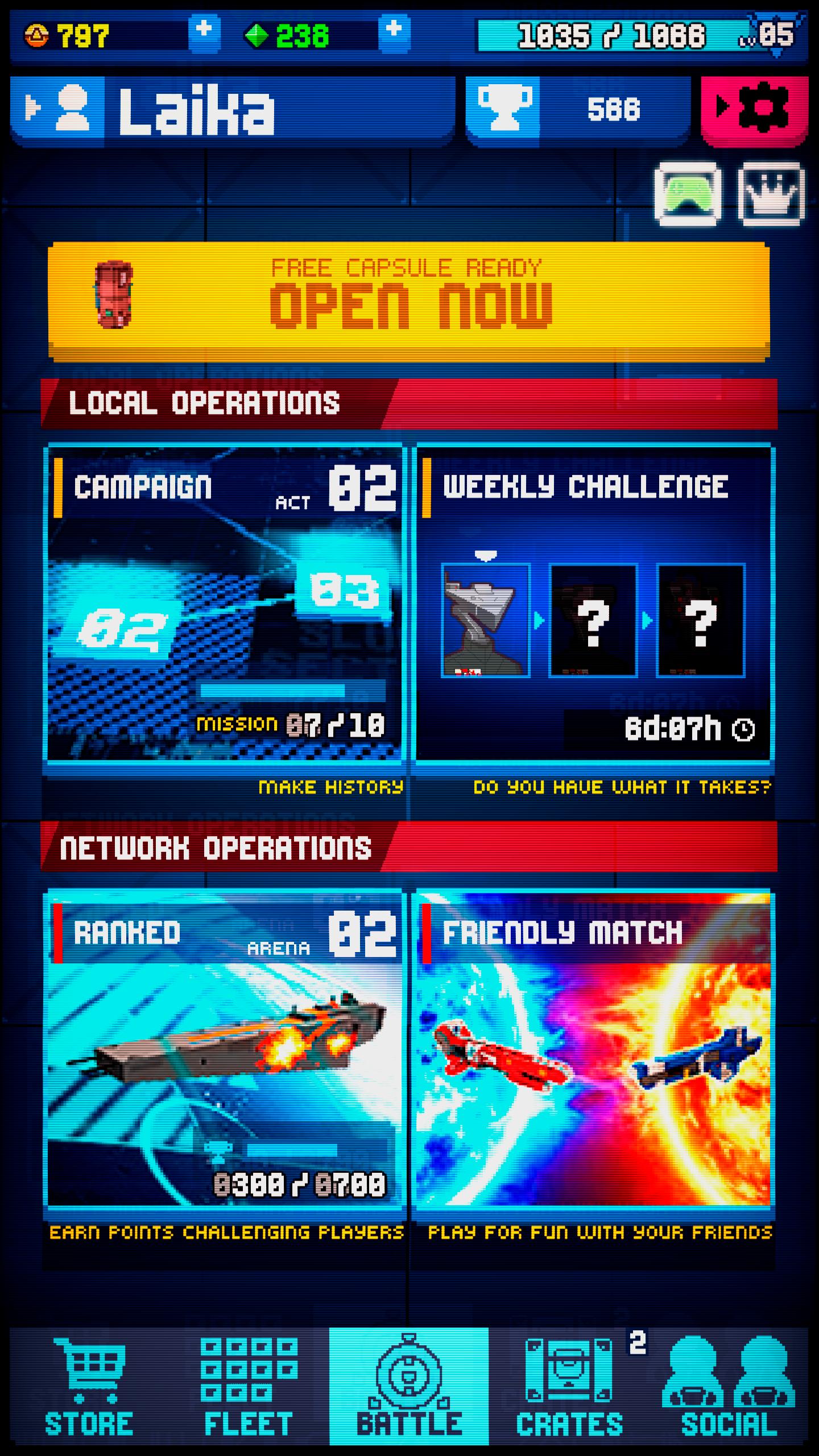Switch to the Fleet tab
This screenshot has height=1456, width=819.
[x=249, y=1387]
